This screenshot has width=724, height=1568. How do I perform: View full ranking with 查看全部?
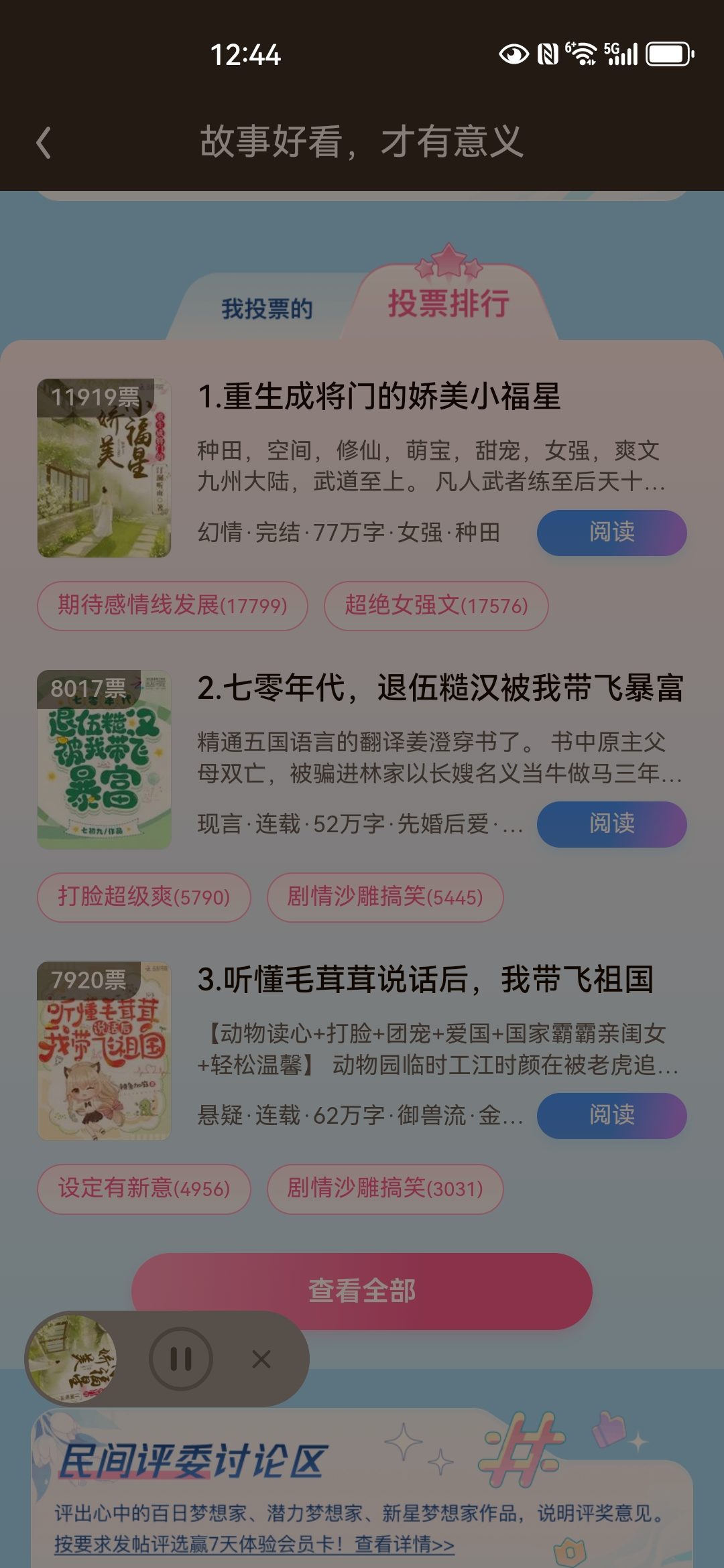click(x=362, y=1291)
